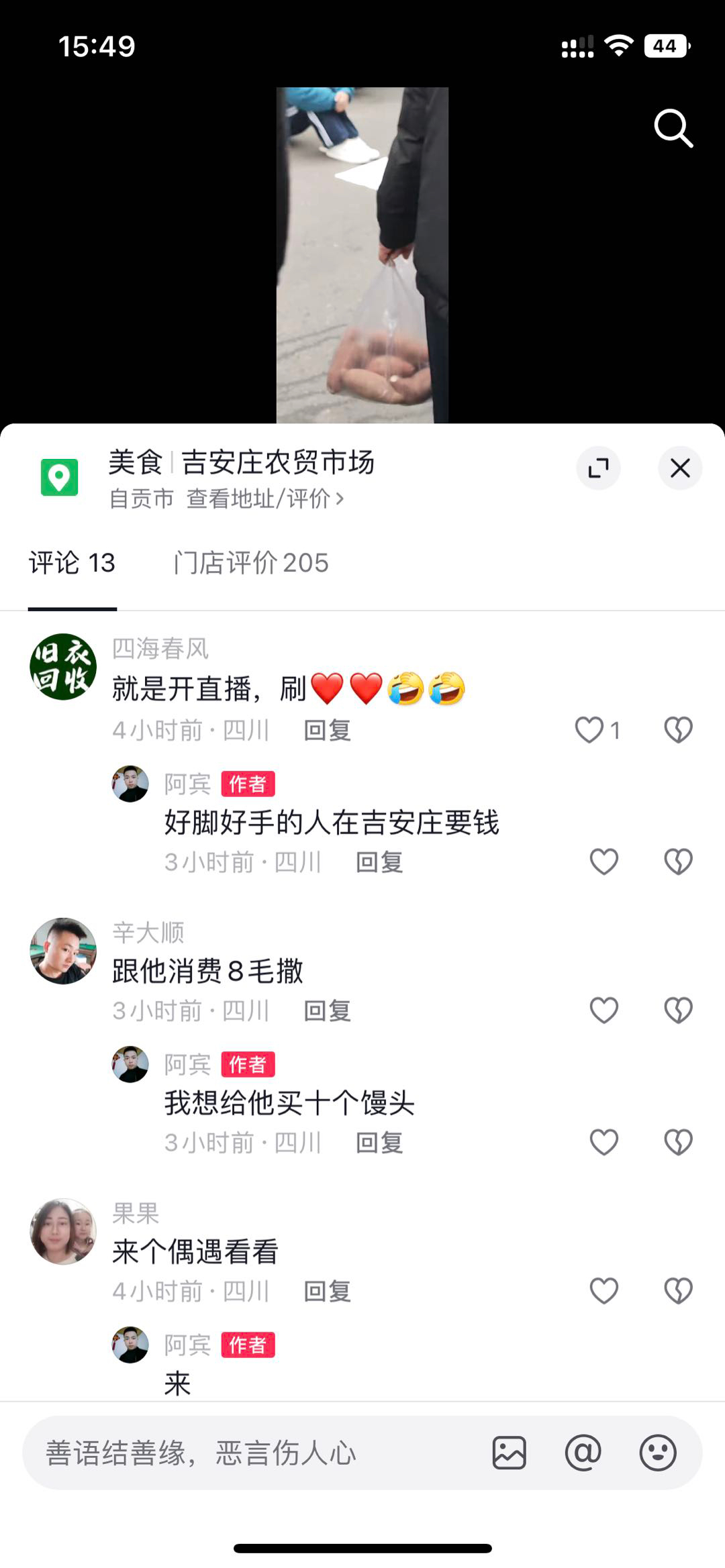Switch to the 门店评价 205 tab
Viewport: 725px width, 1568px height.
(250, 563)
